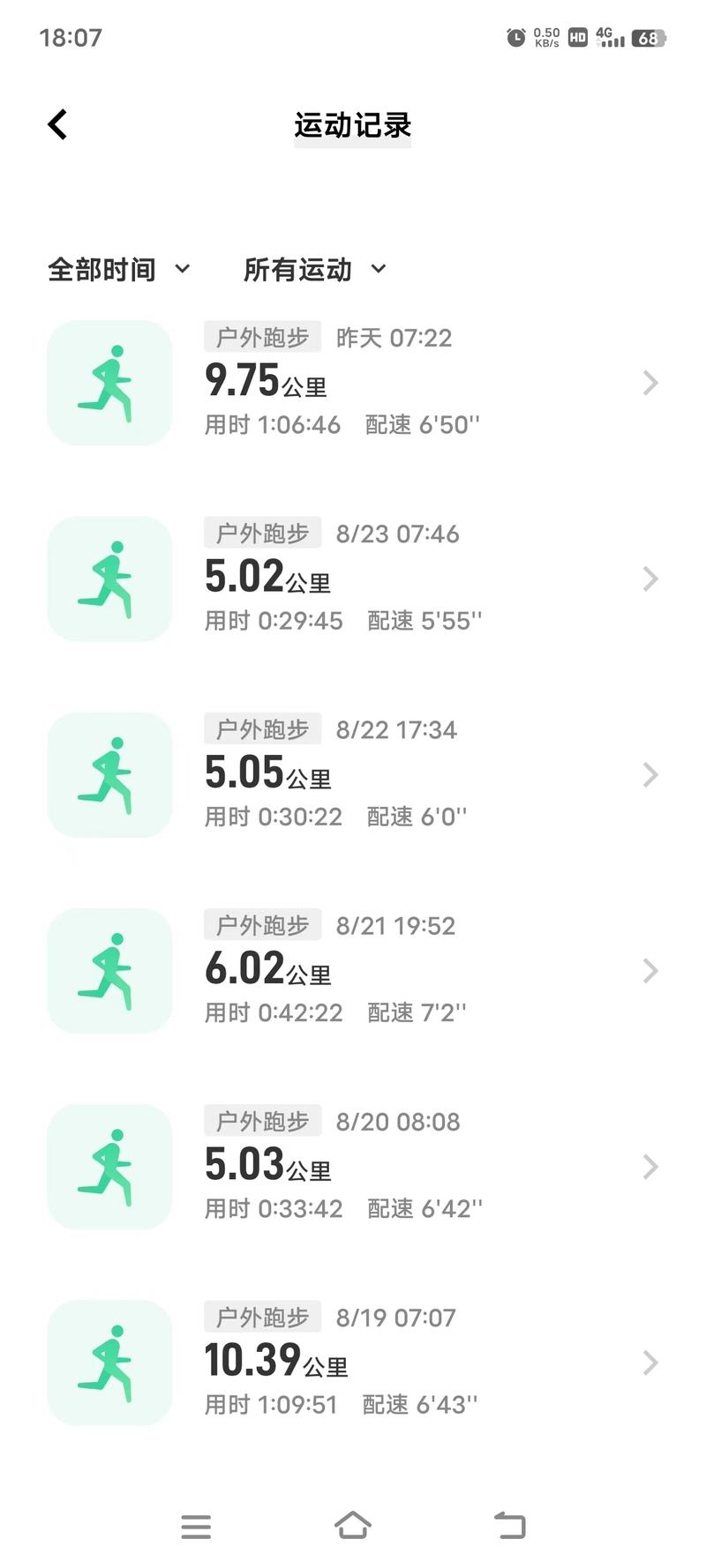Open the 8/20 08:08 5.03 km run
Image resolution: width=706 pixels, height=1568 pixels.
pos(353,1166)
